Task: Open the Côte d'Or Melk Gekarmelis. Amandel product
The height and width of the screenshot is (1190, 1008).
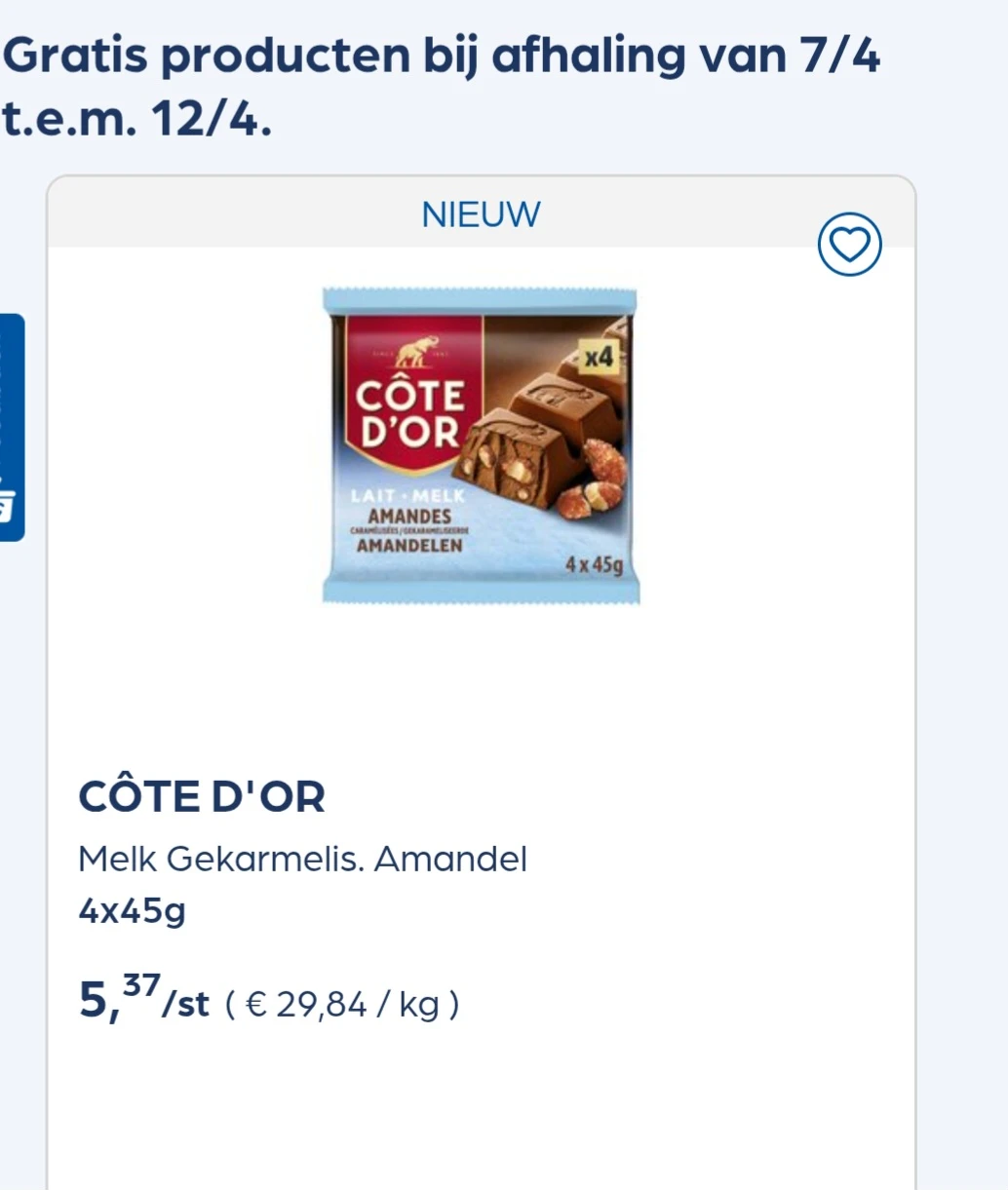Action: (481, 446)
